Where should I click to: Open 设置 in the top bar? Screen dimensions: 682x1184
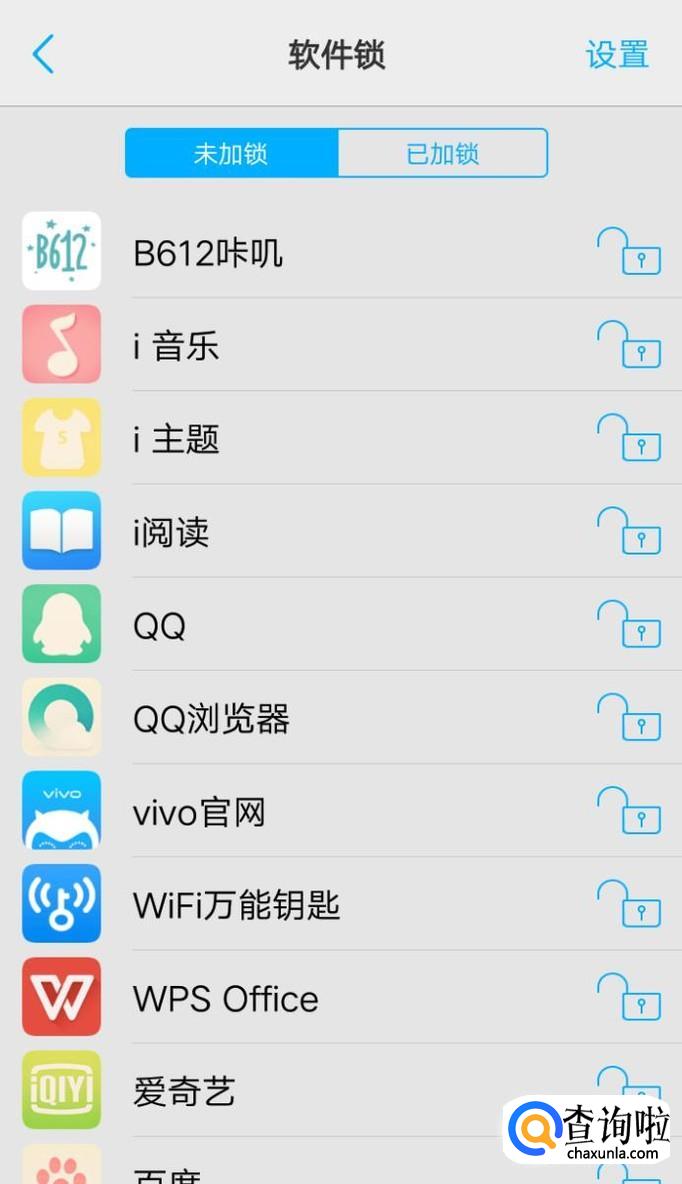click(617, 54)
